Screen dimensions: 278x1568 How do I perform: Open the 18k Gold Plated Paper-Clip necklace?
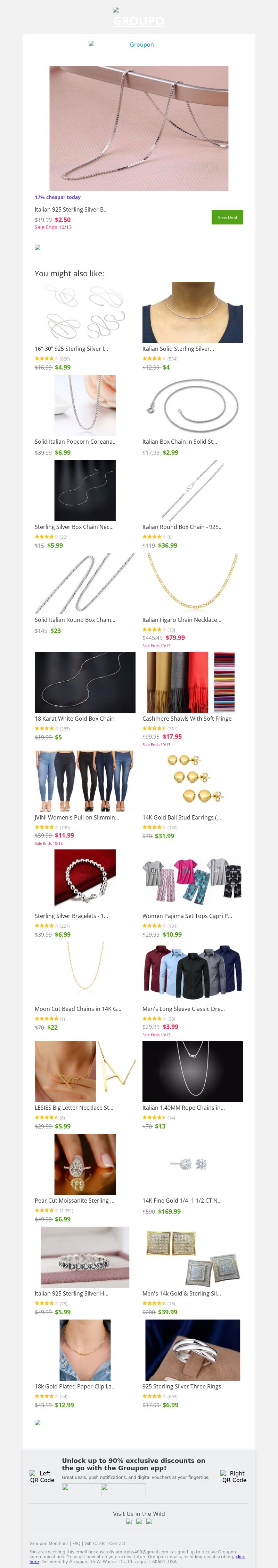click(84, 1349)
